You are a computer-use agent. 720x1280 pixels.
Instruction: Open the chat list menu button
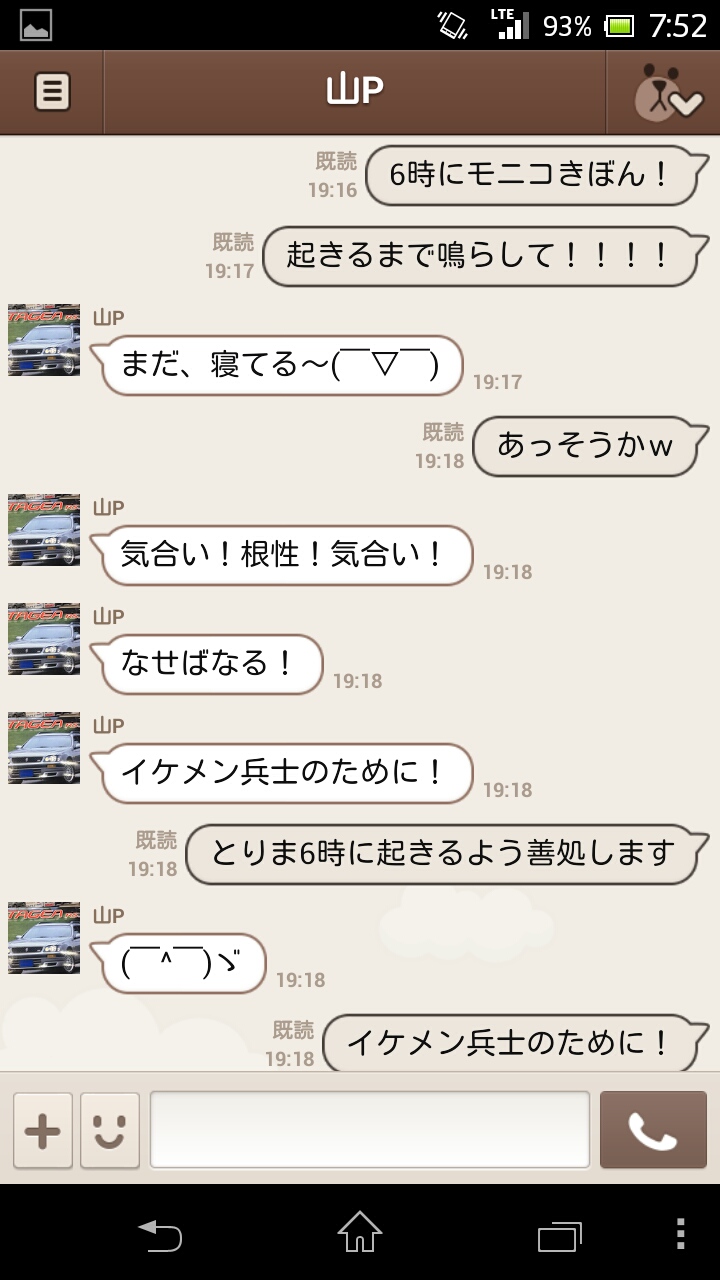(x=52, y=92)
